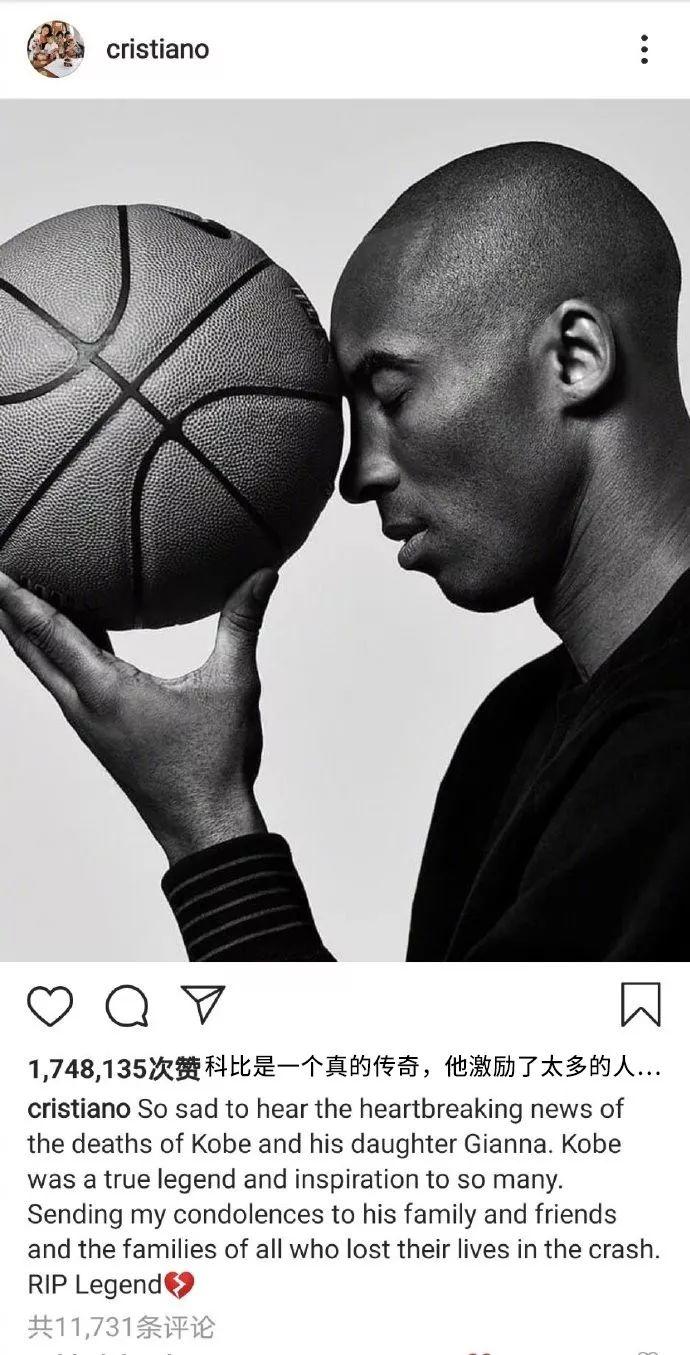
Task: Open cristiano's profile picture
Action: click(55, 49)
